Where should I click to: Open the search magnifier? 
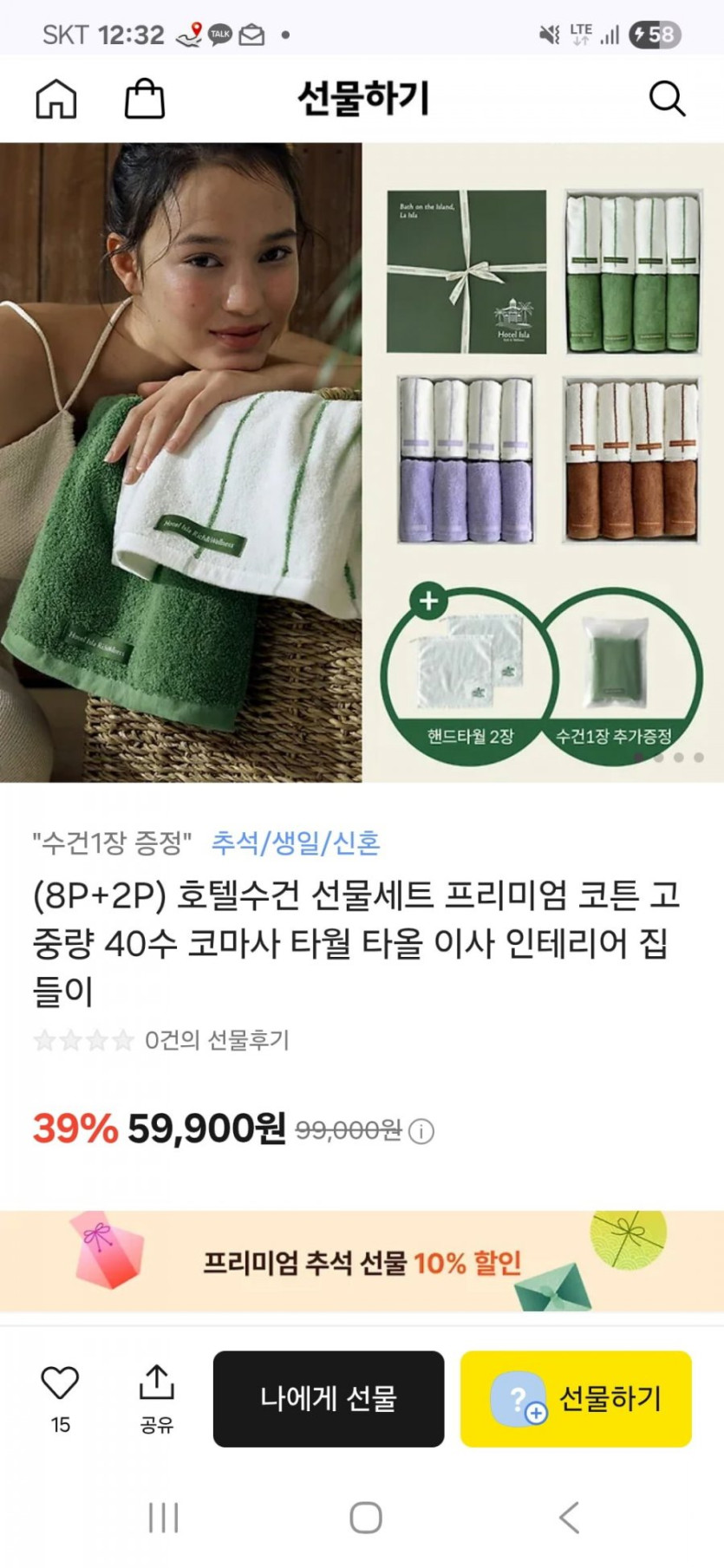click(667, 99)
